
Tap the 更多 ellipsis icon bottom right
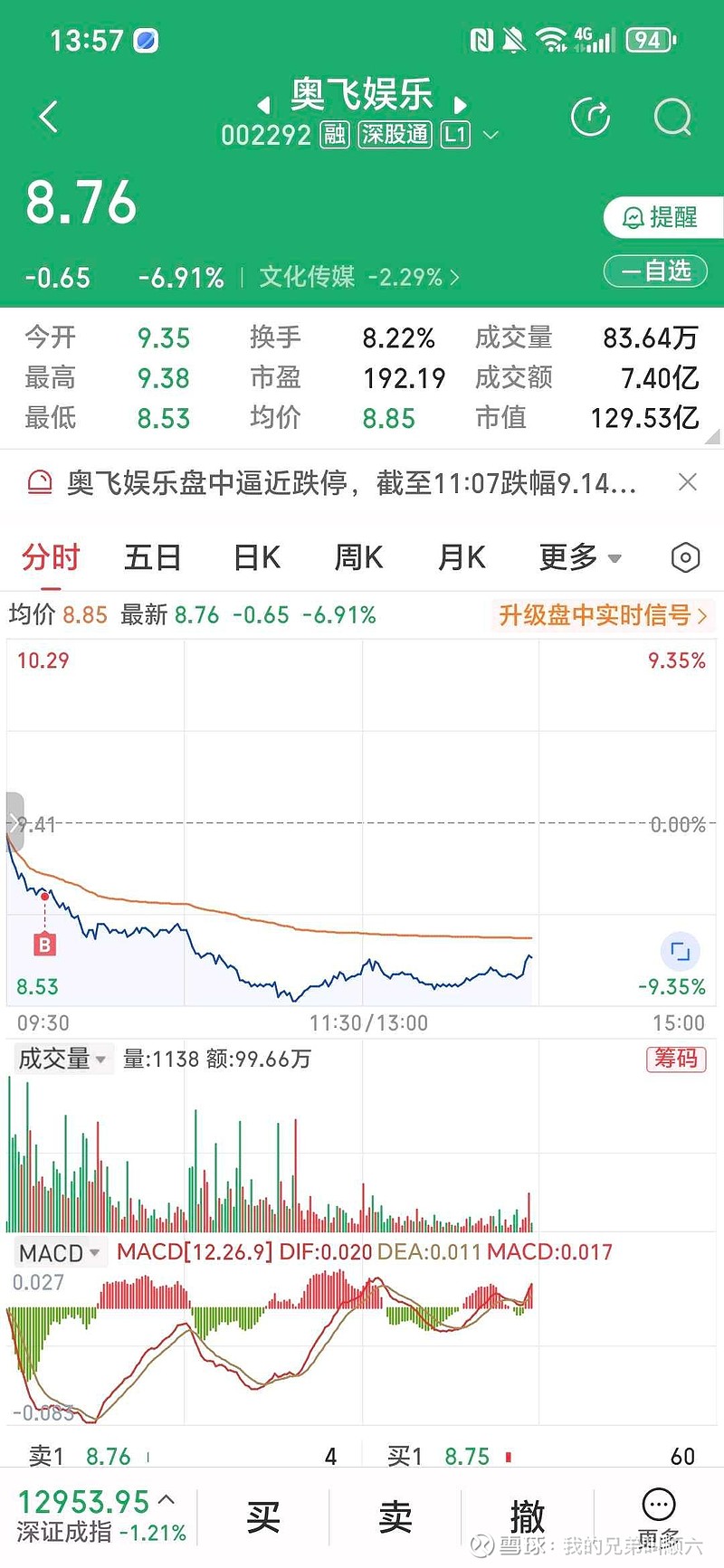(x=658, y=1507)
